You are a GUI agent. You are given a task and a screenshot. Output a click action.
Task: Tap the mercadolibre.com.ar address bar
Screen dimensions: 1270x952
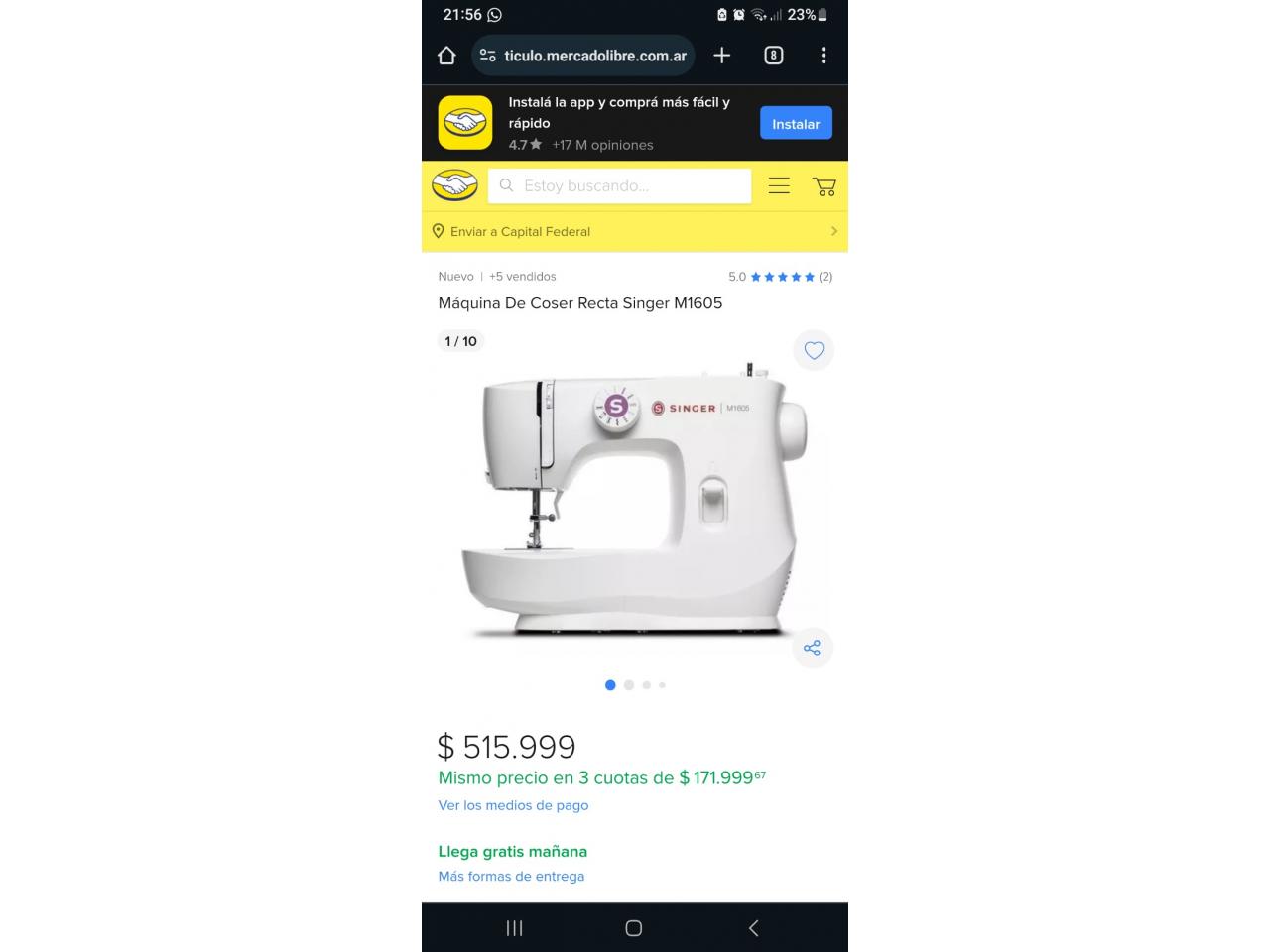pyautogui.click(x=583, y=56)
